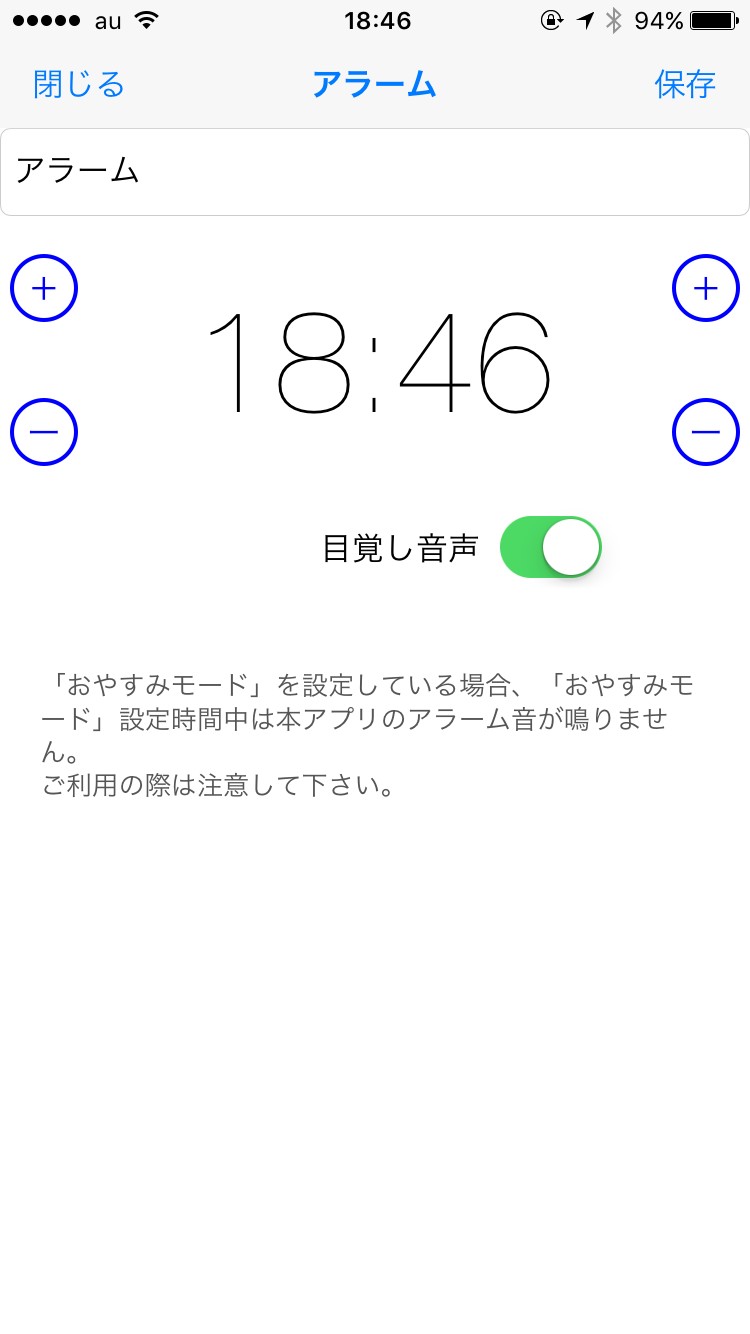Viewport: 750px width, 1334px height.
Task: Increase the minutes with the plus button
Action: click(706, 288)
